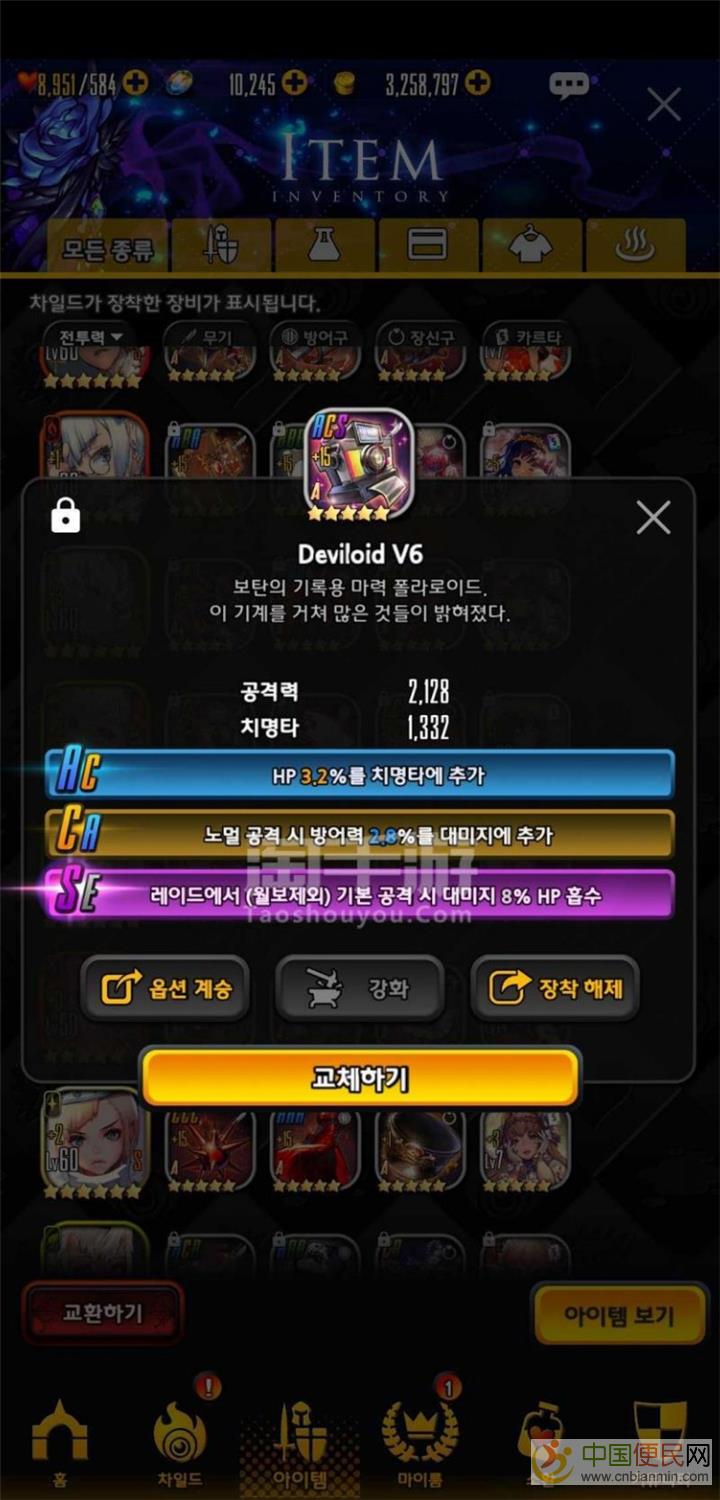Open the 마이룸 tab

[x=420, y=1445]
